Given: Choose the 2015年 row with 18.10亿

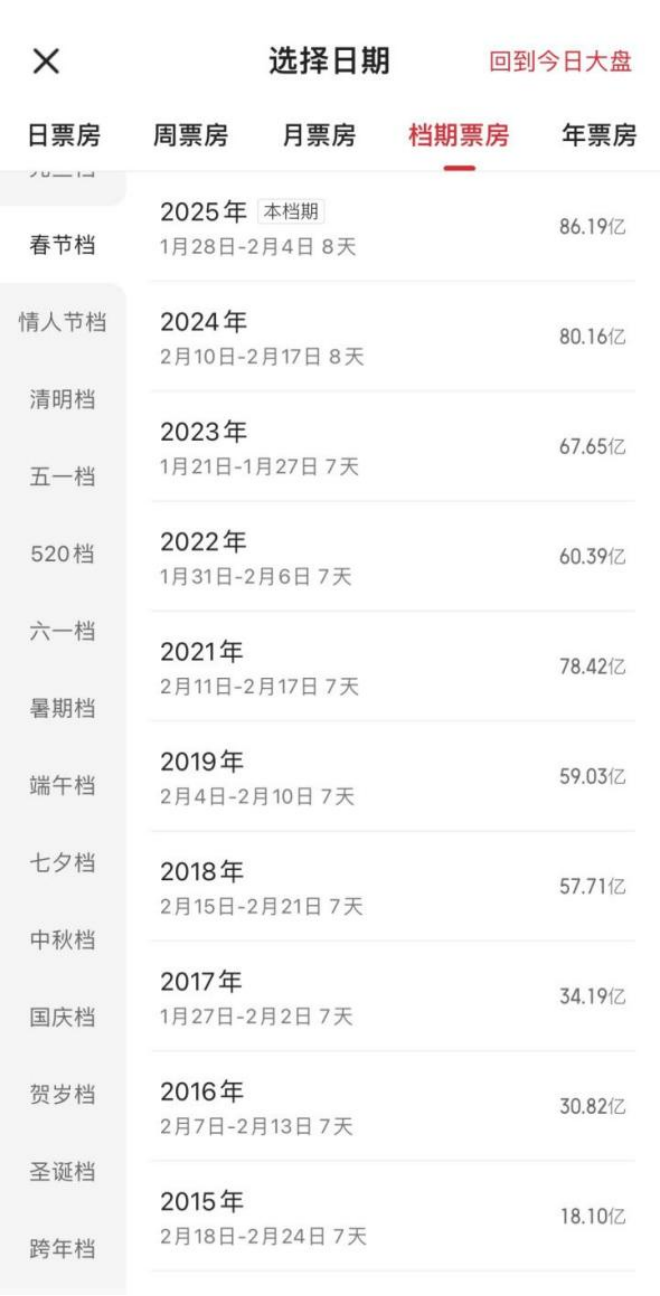Looking at the screenshot, I should tap(393, 1217).
